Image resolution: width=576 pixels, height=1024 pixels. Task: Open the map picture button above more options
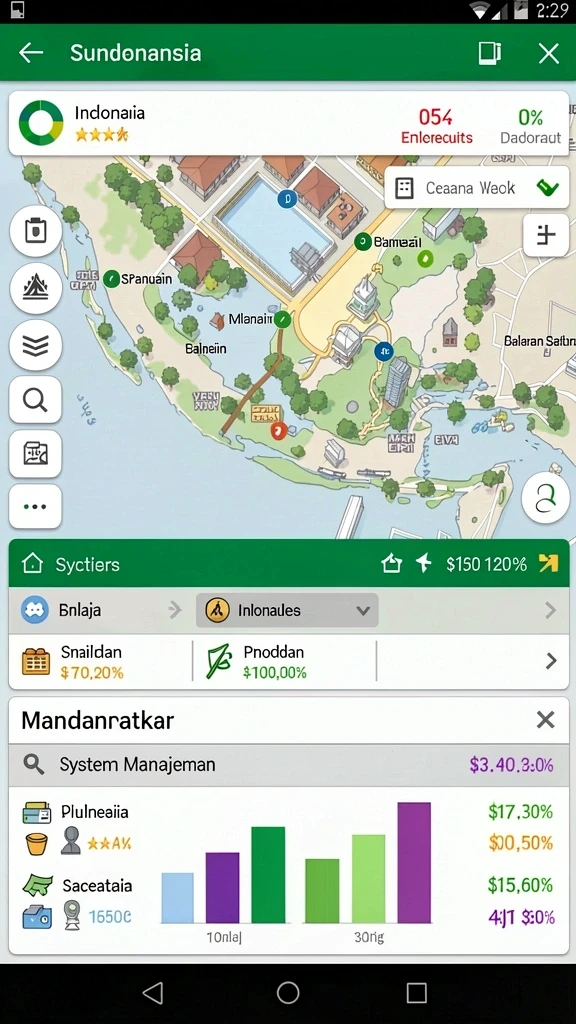[35, 453]
